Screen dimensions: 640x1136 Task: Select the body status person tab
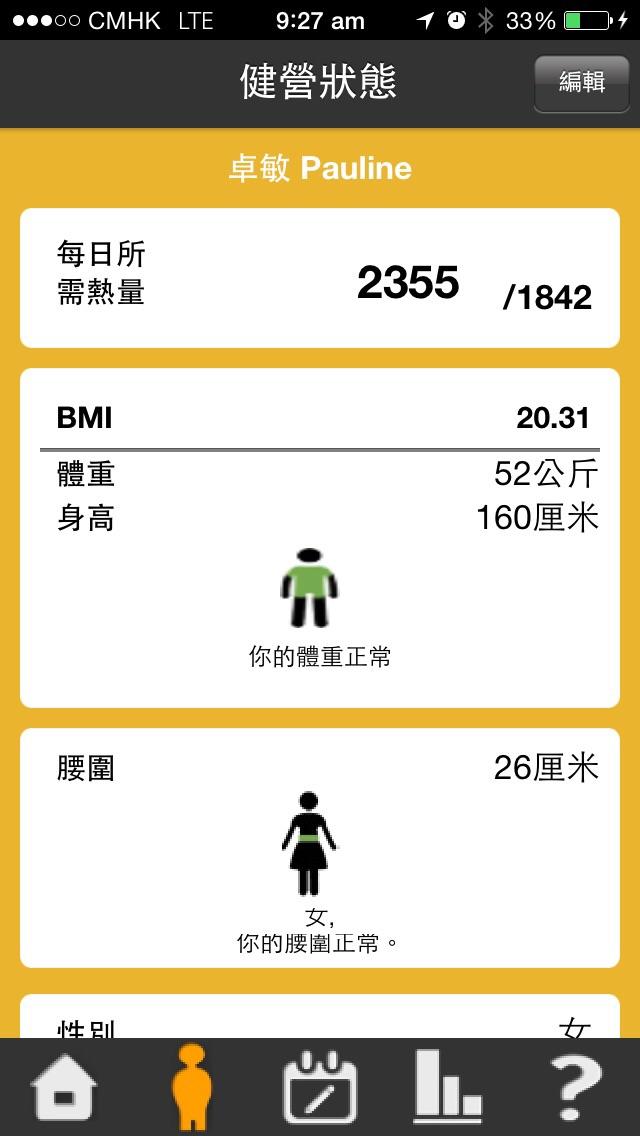(x=191, y=1087)
